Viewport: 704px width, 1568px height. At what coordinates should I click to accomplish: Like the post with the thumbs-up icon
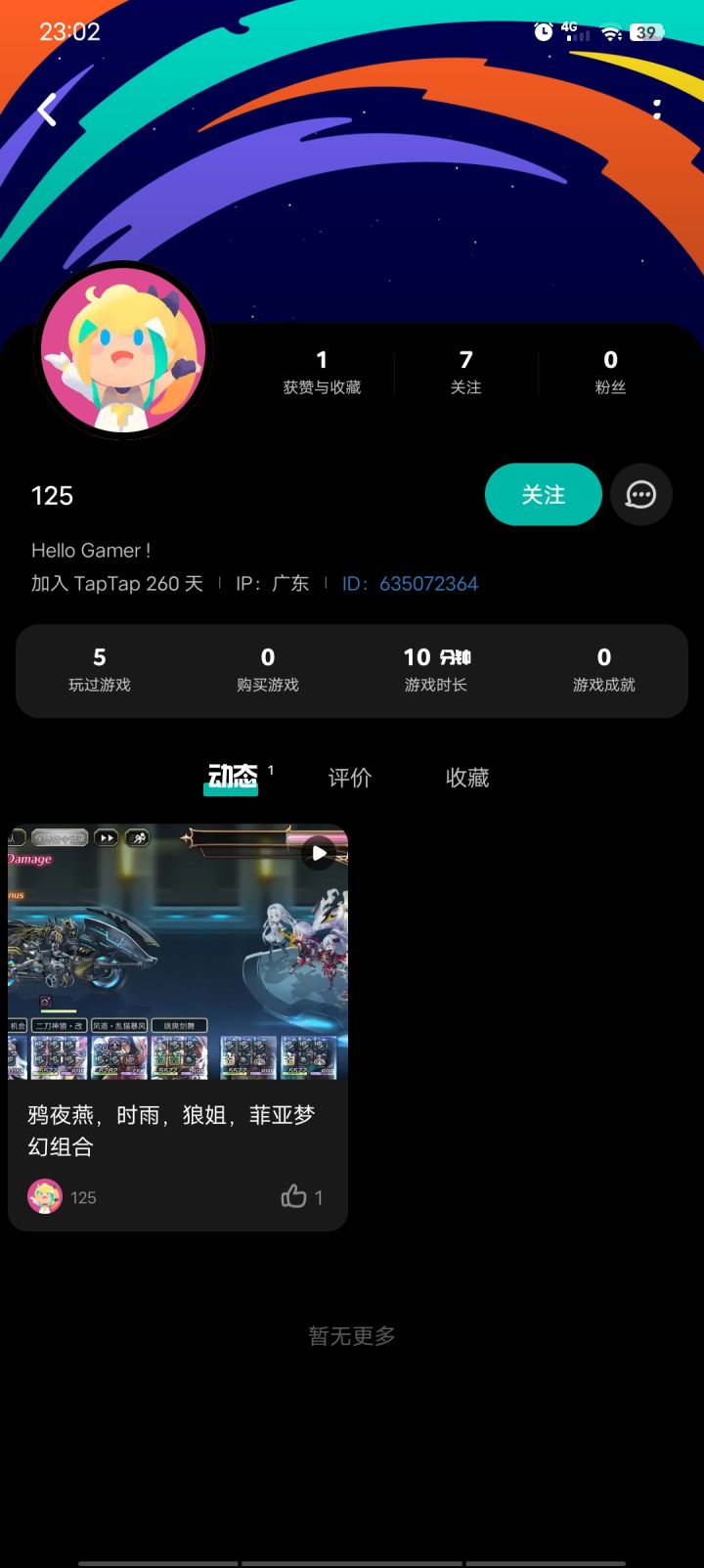(293, 1196)
